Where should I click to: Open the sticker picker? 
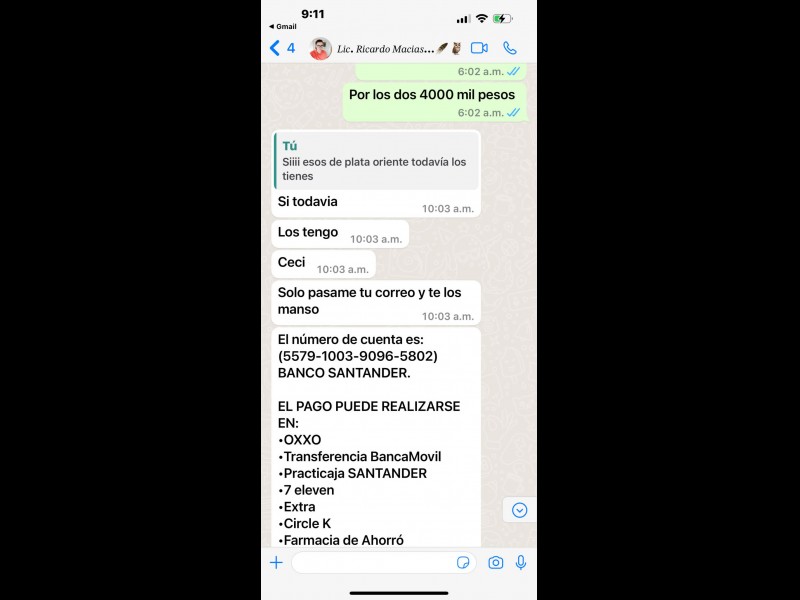coord(463,563)
